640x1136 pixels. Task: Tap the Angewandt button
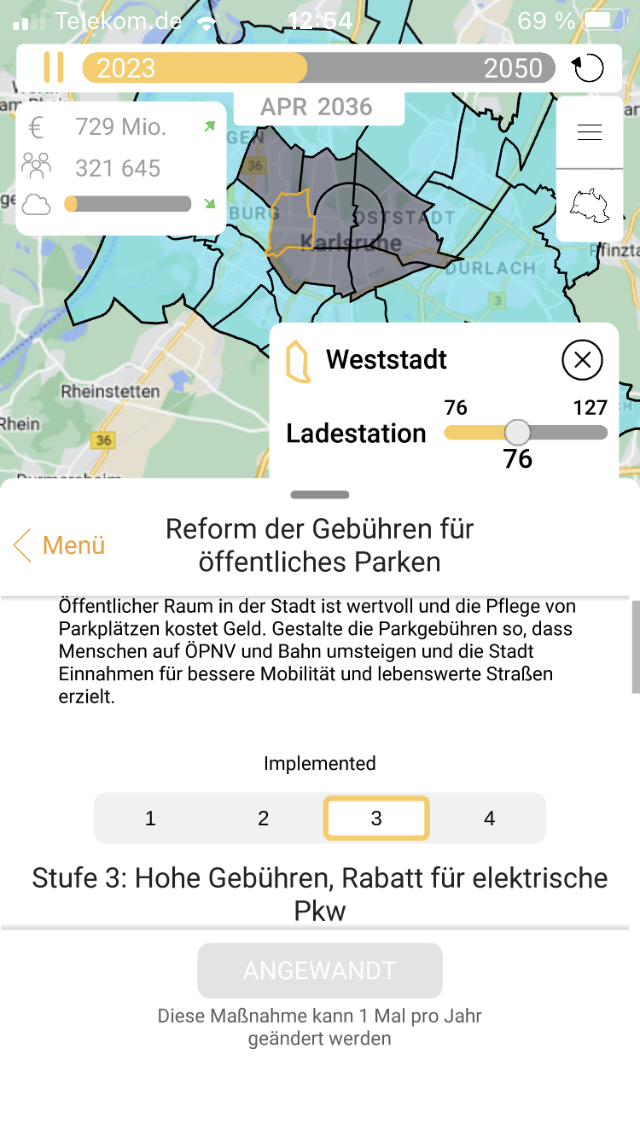tap(320, 971)
